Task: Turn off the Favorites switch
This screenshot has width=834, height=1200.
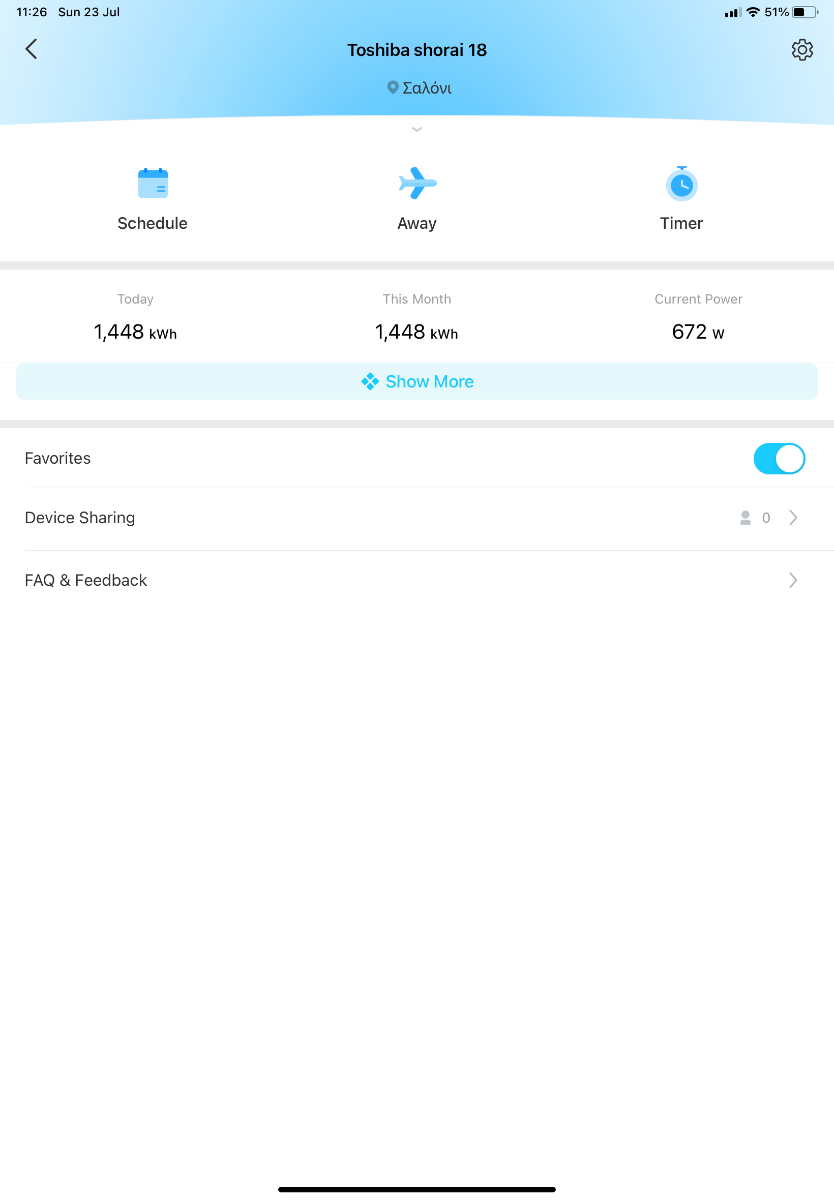Action: click(779, 458)
